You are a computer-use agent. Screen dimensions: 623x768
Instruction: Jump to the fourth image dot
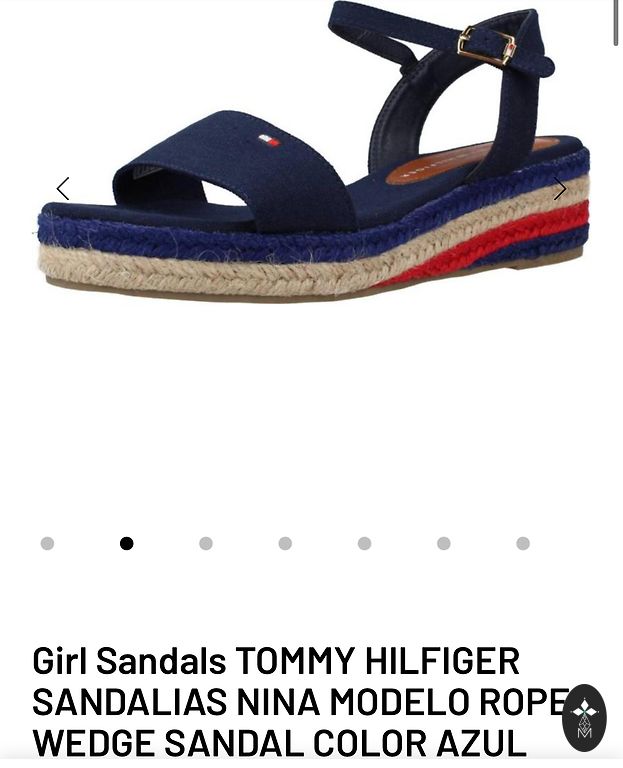tap(285, 543)
